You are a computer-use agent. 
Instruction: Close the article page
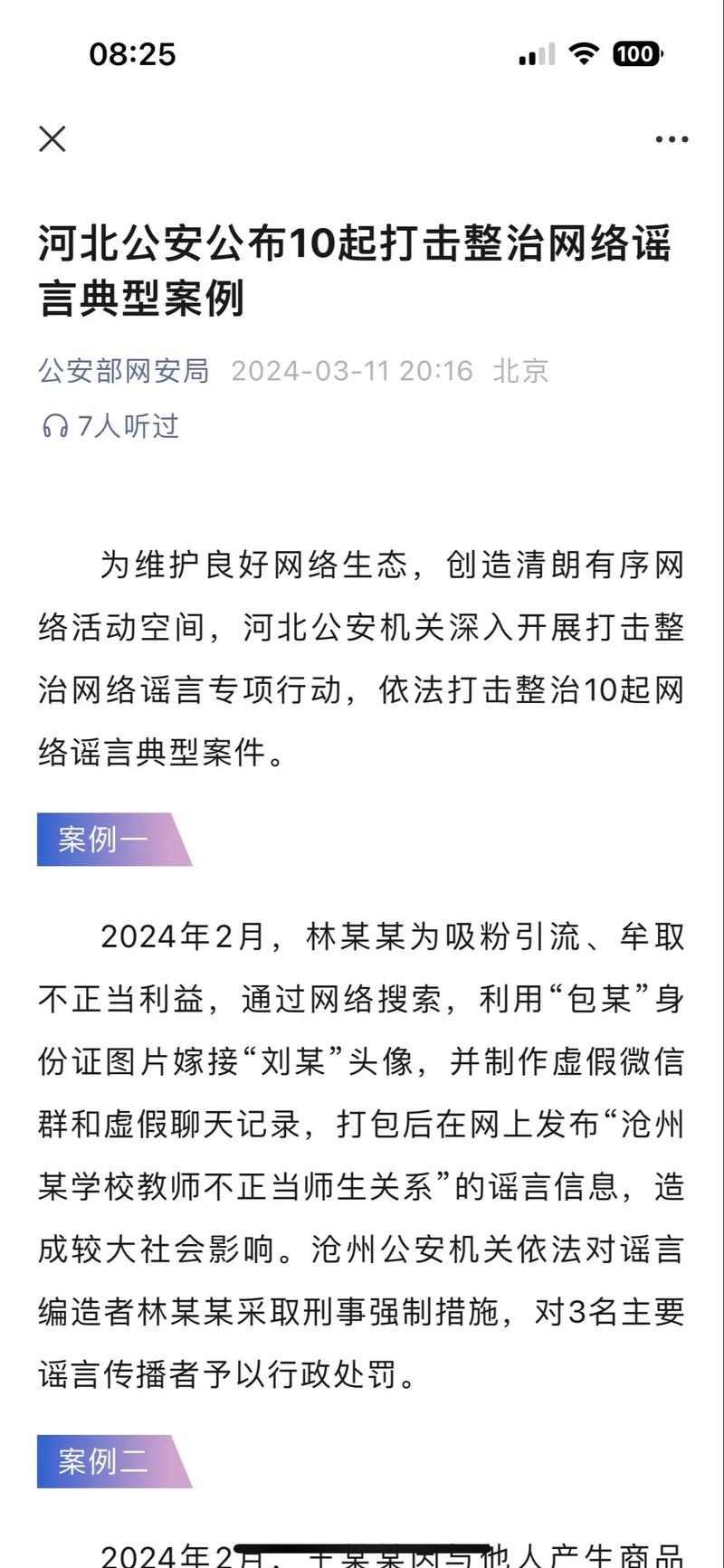[52, 139]
